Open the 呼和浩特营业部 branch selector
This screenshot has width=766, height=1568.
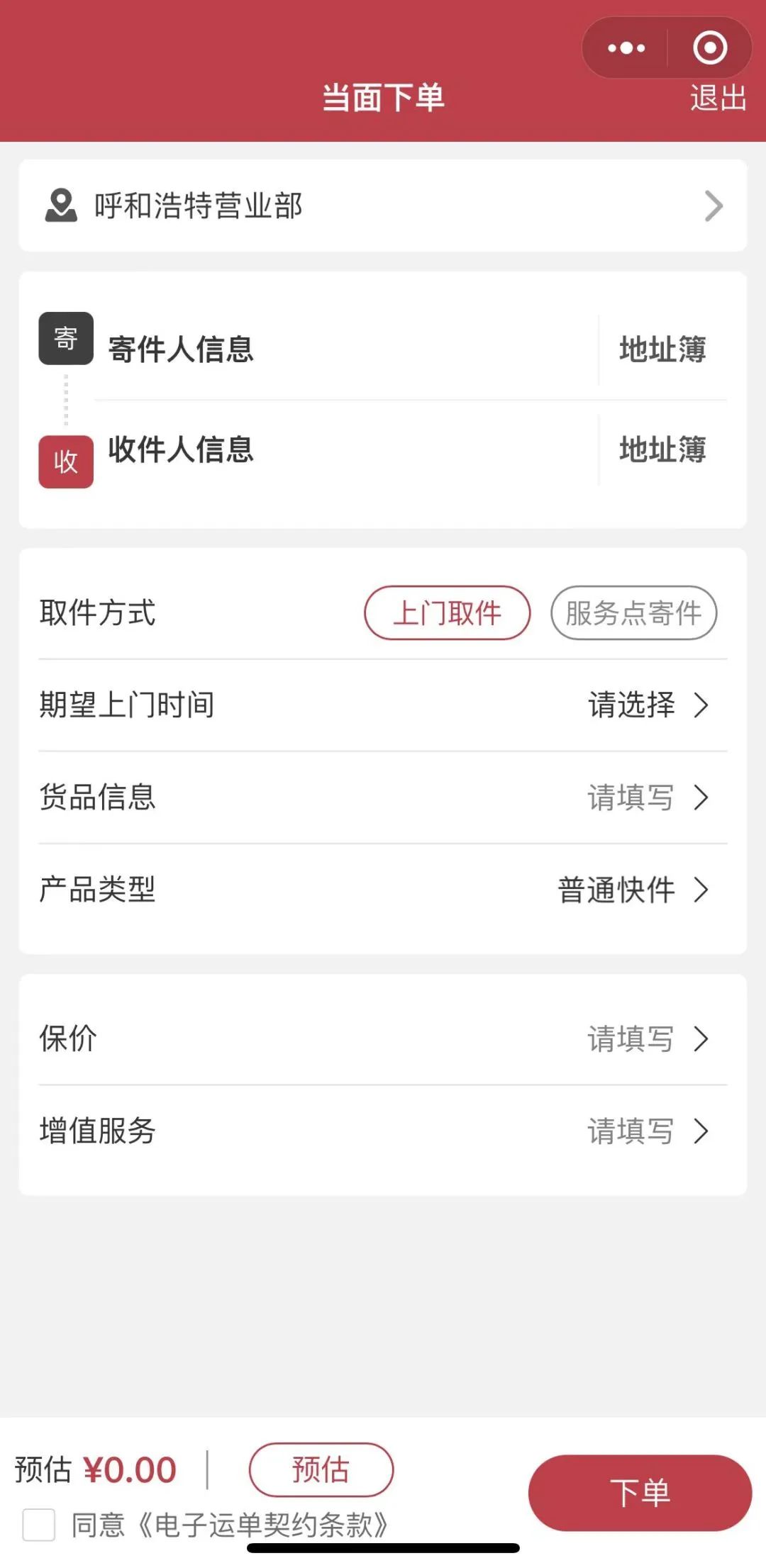pyautogui.click(x=383, y=206)
